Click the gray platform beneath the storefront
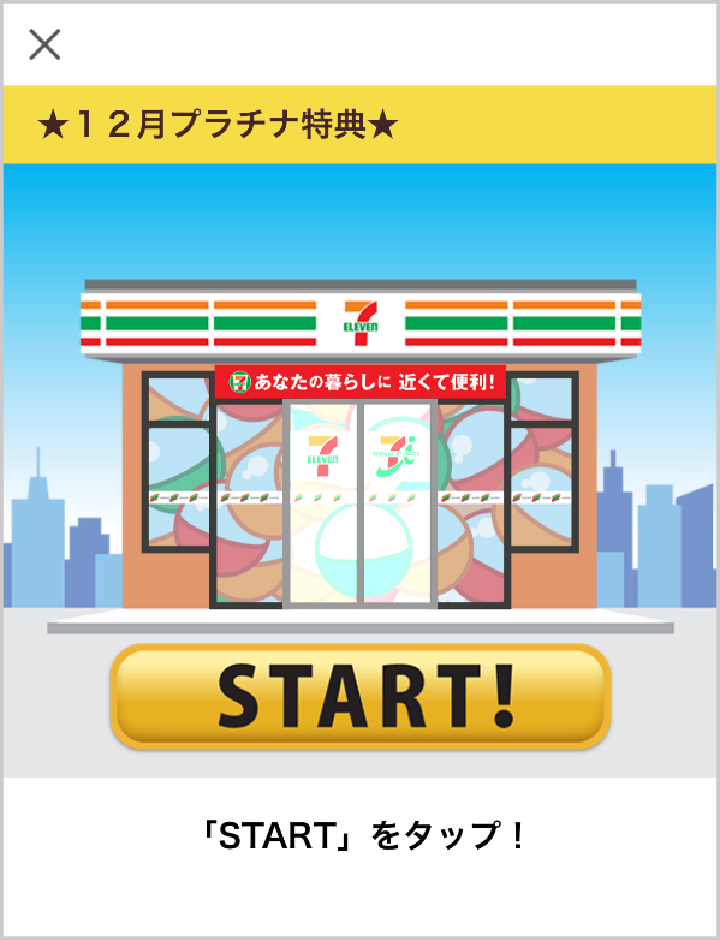 tap(360, 625)
